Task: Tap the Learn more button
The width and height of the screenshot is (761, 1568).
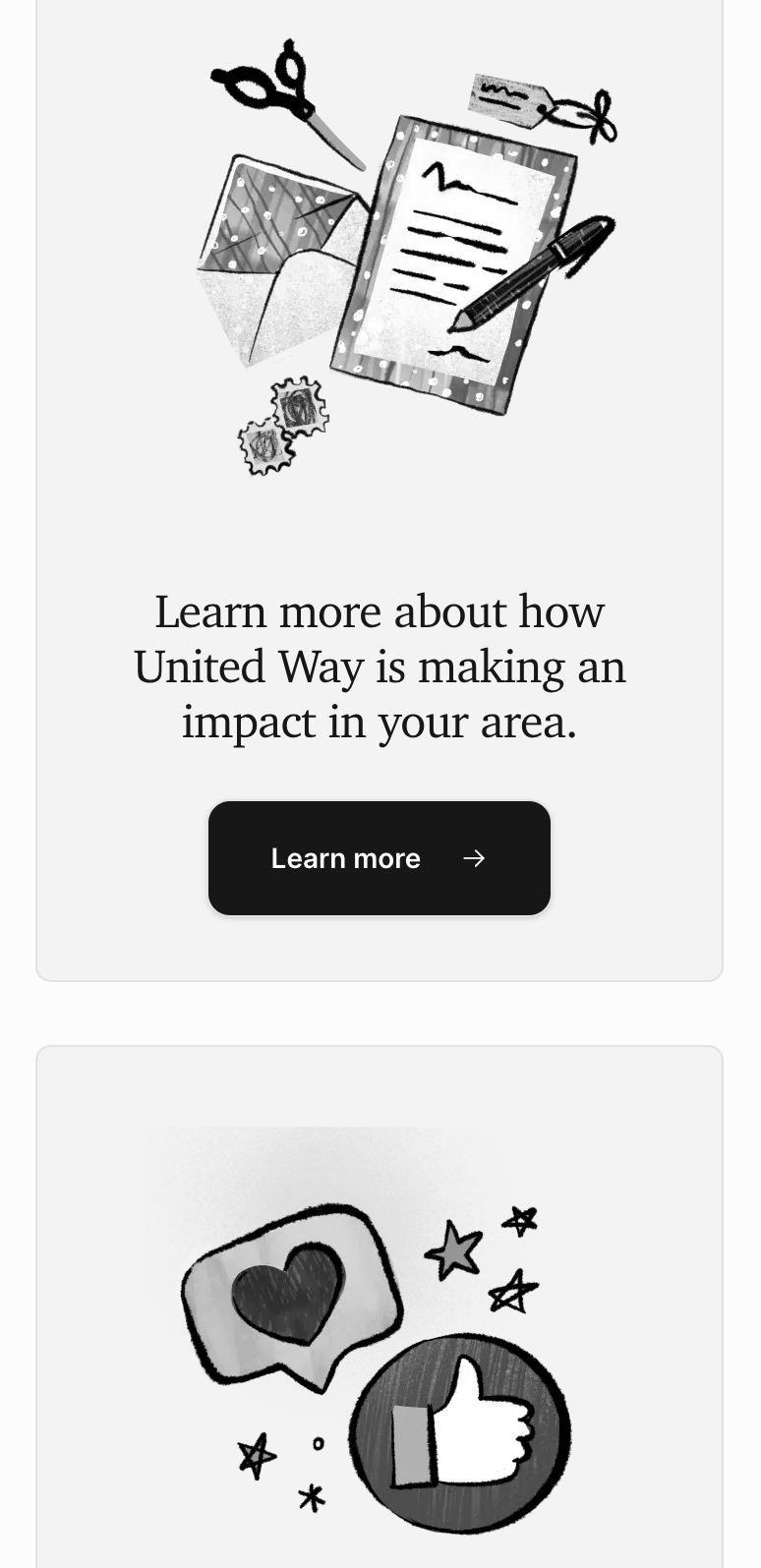Action: (379, 858)
